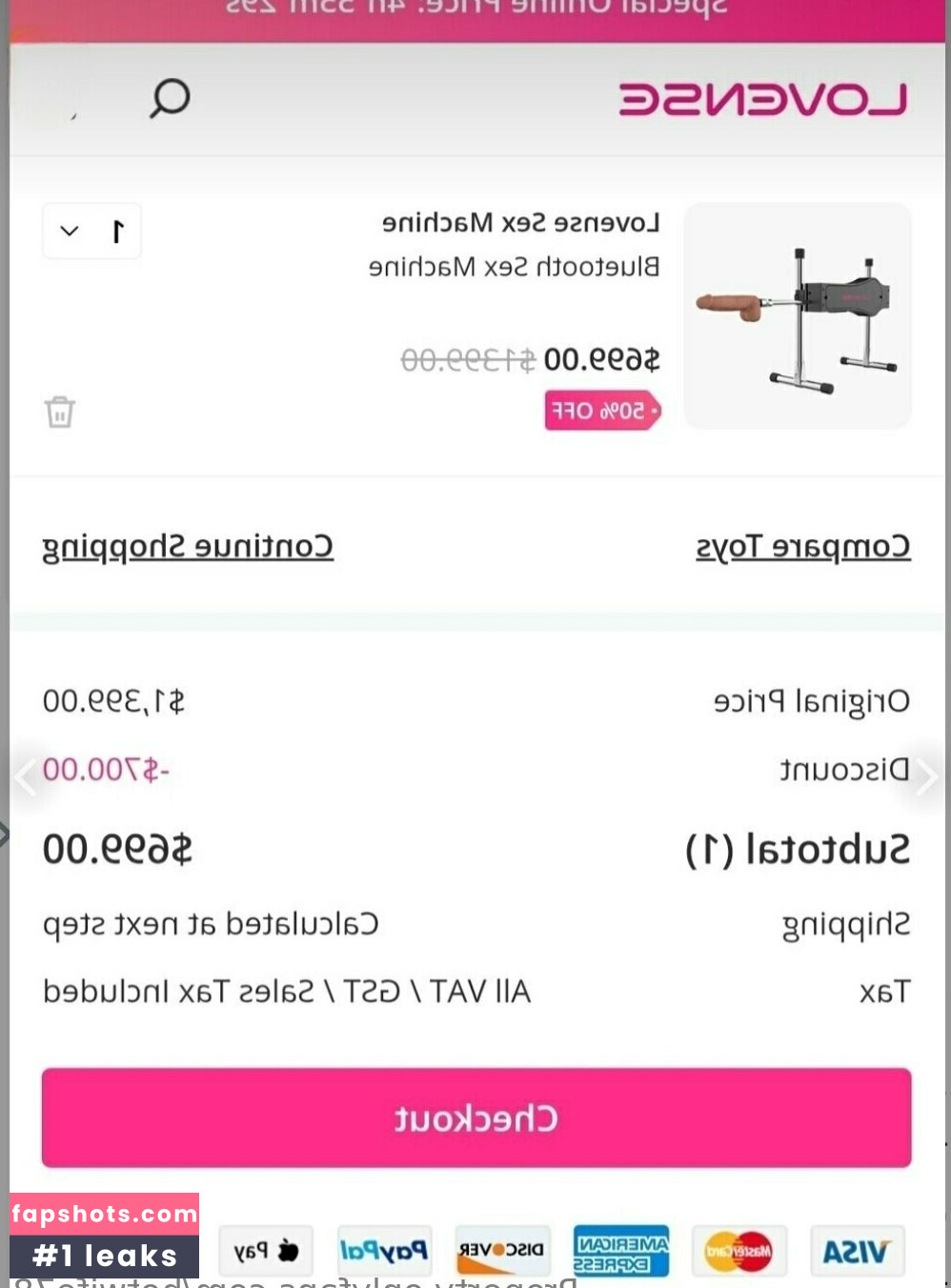The image size is (951, 1288).
Task: Proceed with the pink Checkout button
Action: (476, 1117)
